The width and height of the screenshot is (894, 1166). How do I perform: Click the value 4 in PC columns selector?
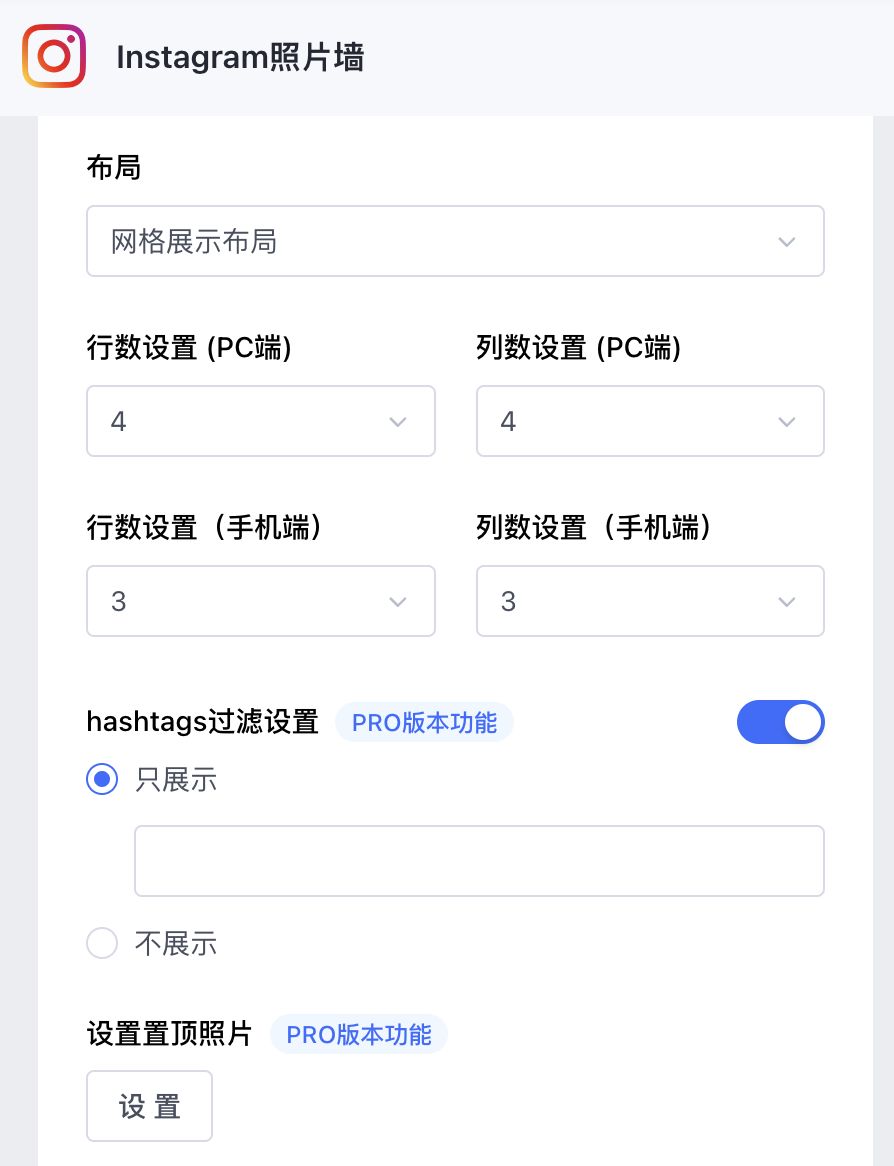[508, 421]
